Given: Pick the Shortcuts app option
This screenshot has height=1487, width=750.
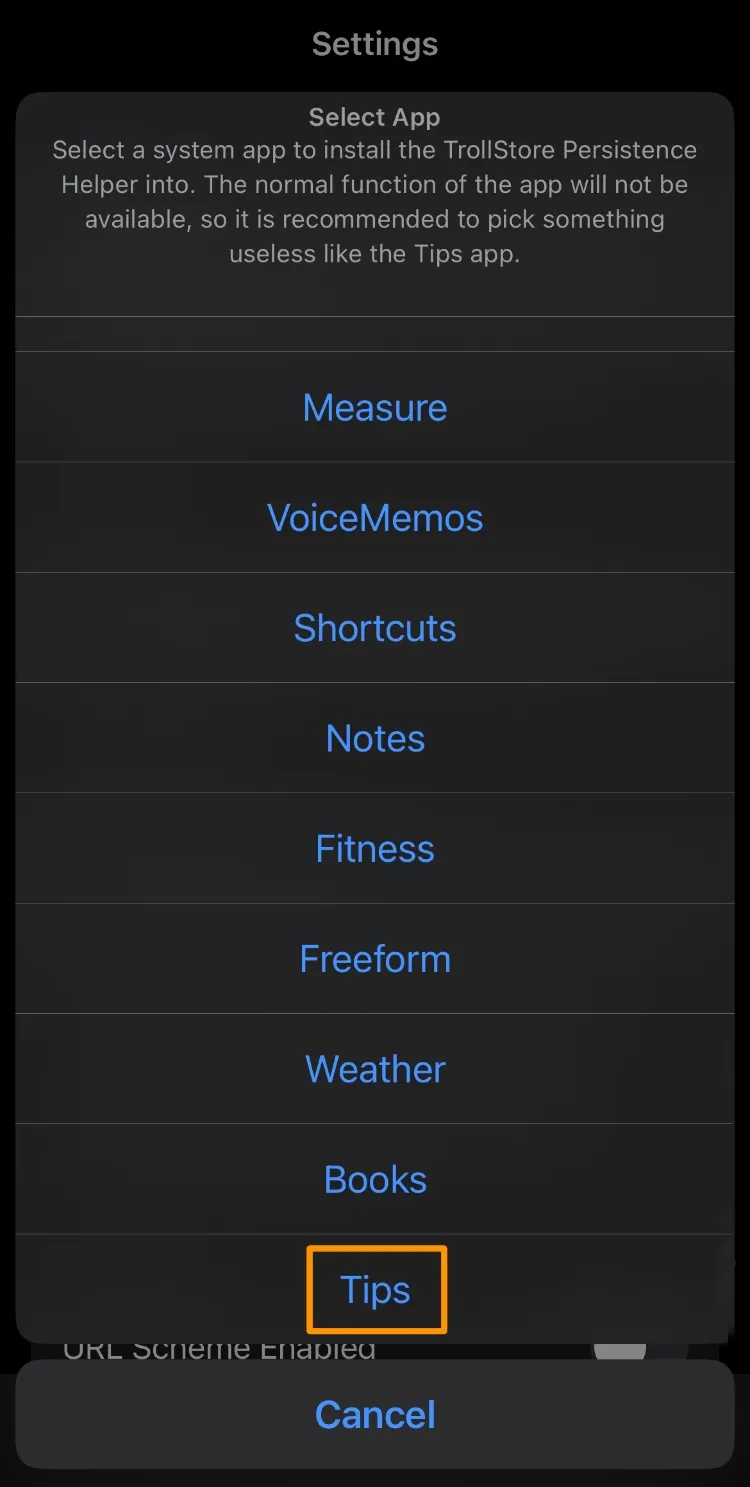Looking at the screenshot, I should (375, 627).
